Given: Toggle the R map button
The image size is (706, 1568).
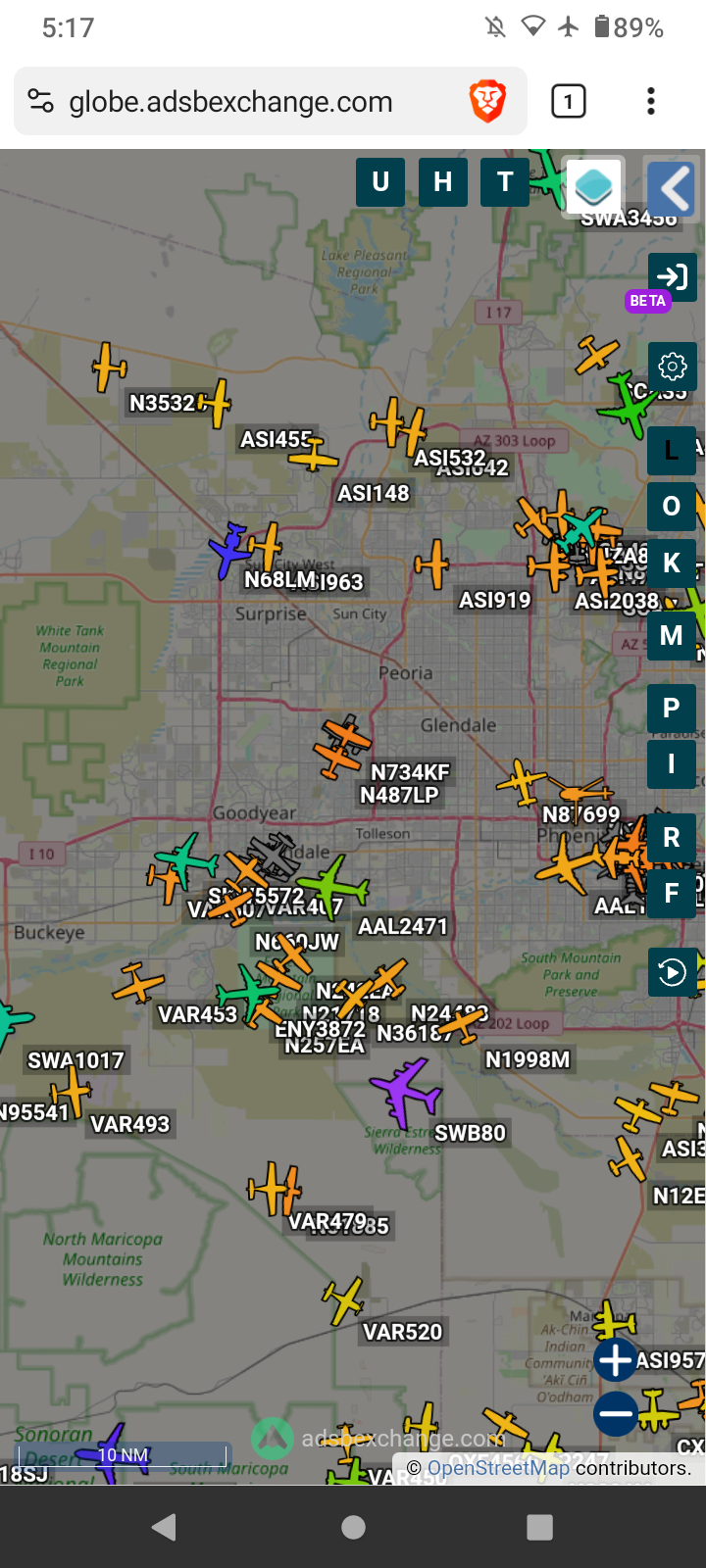Looking at the screenshot, I should (x=672, y=837).
